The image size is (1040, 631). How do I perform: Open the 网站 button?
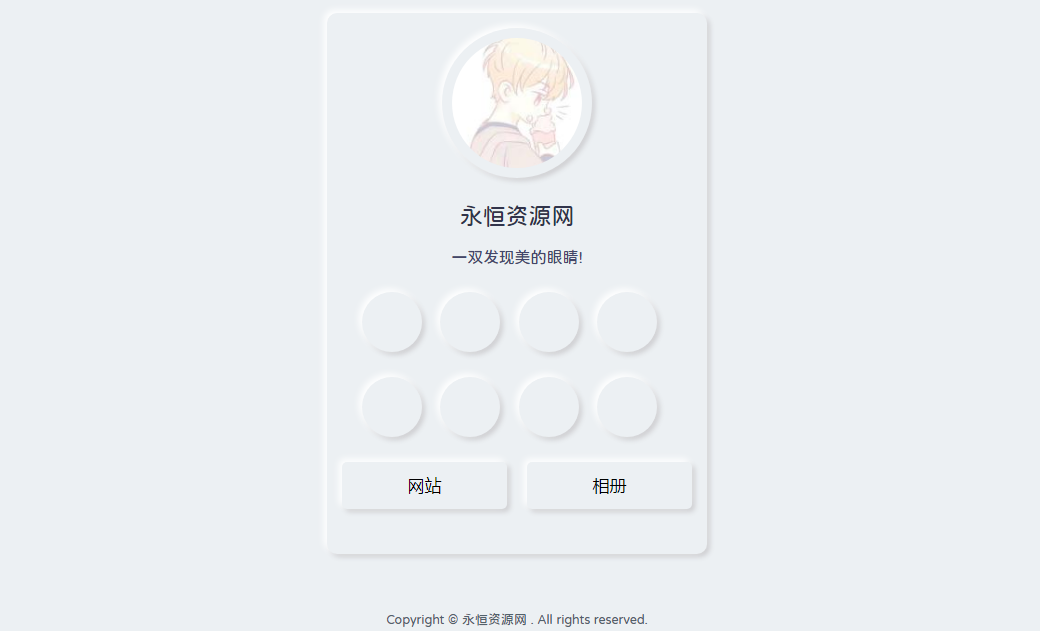(424, 486)
